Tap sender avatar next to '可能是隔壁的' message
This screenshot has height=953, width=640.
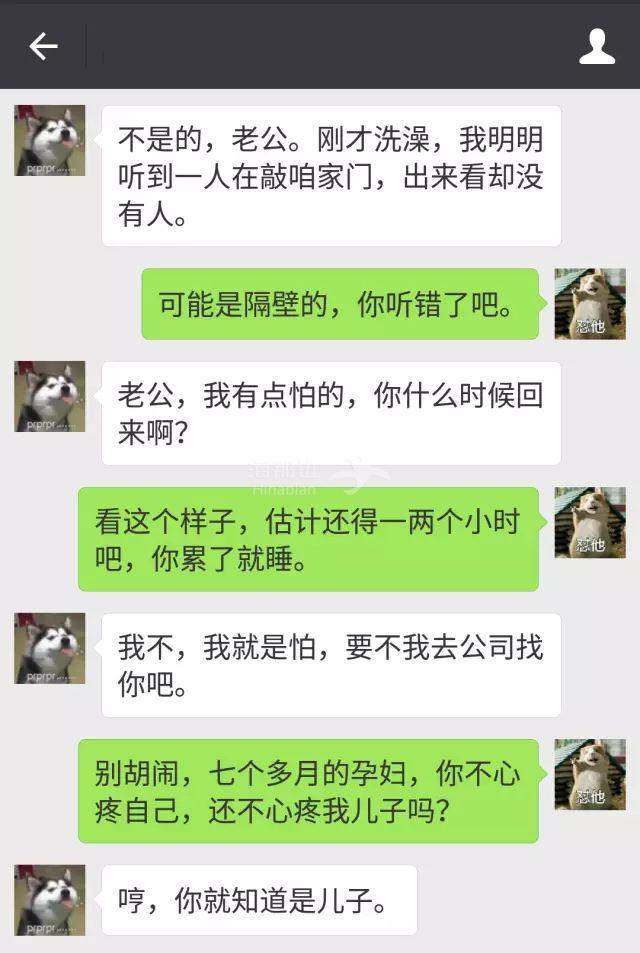coord(590,304)
